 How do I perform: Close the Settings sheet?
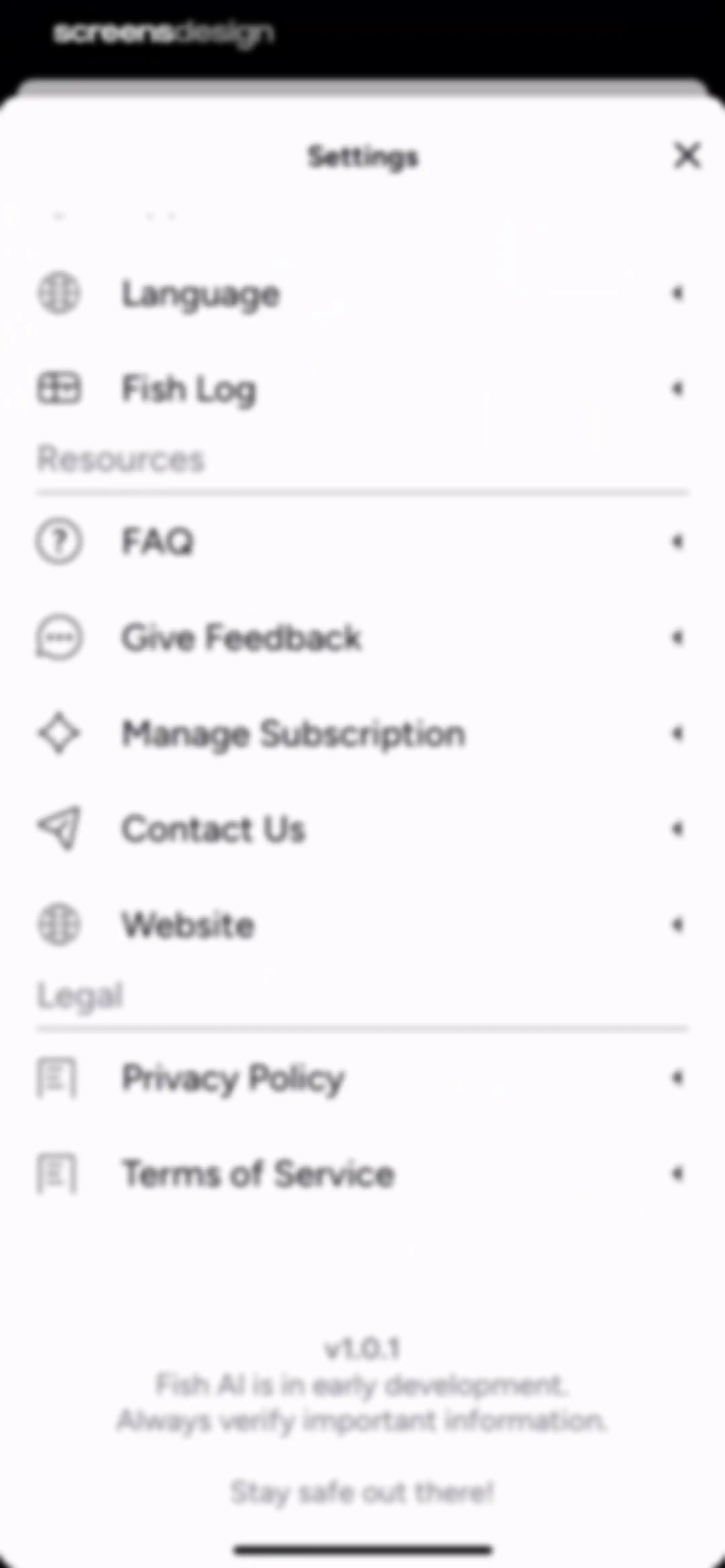687,155
